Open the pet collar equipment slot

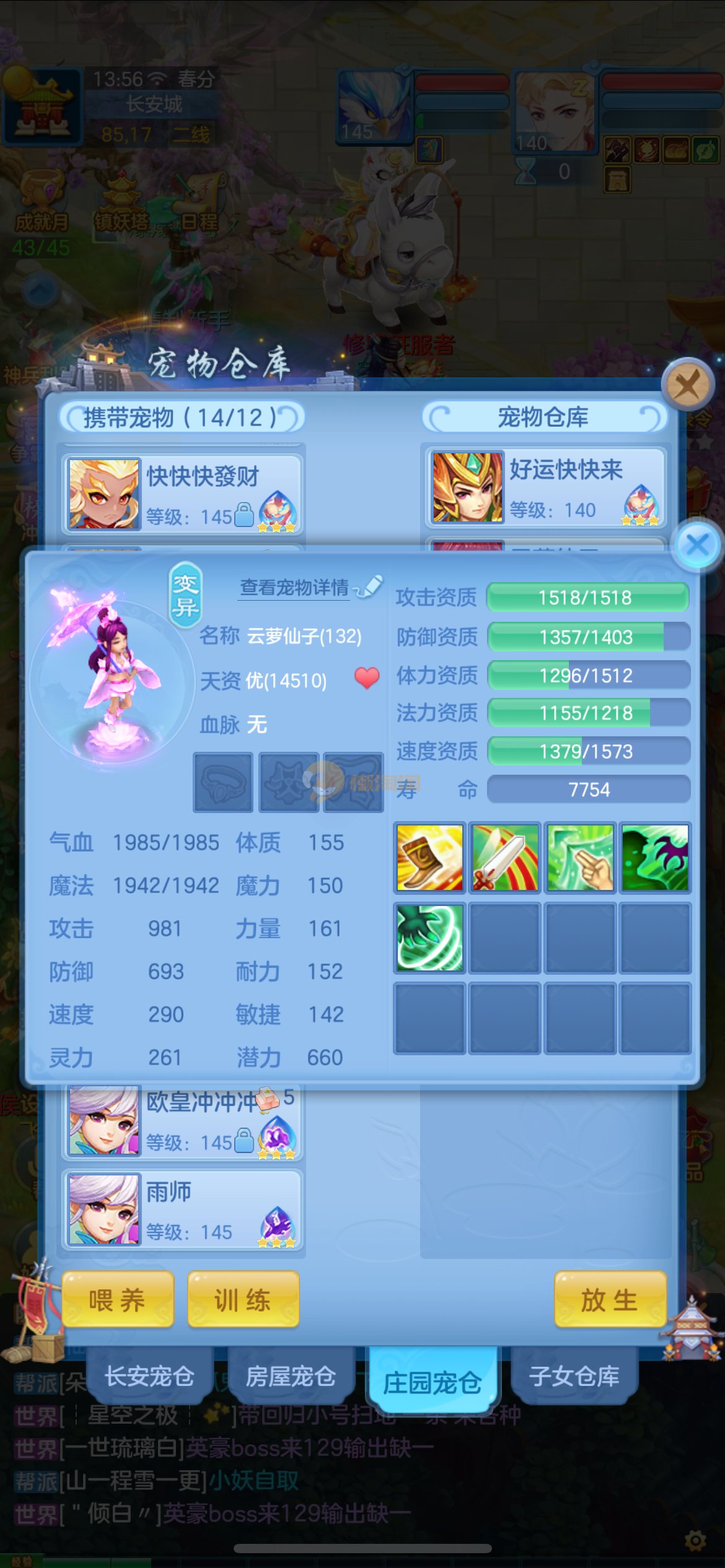point(223,782)
